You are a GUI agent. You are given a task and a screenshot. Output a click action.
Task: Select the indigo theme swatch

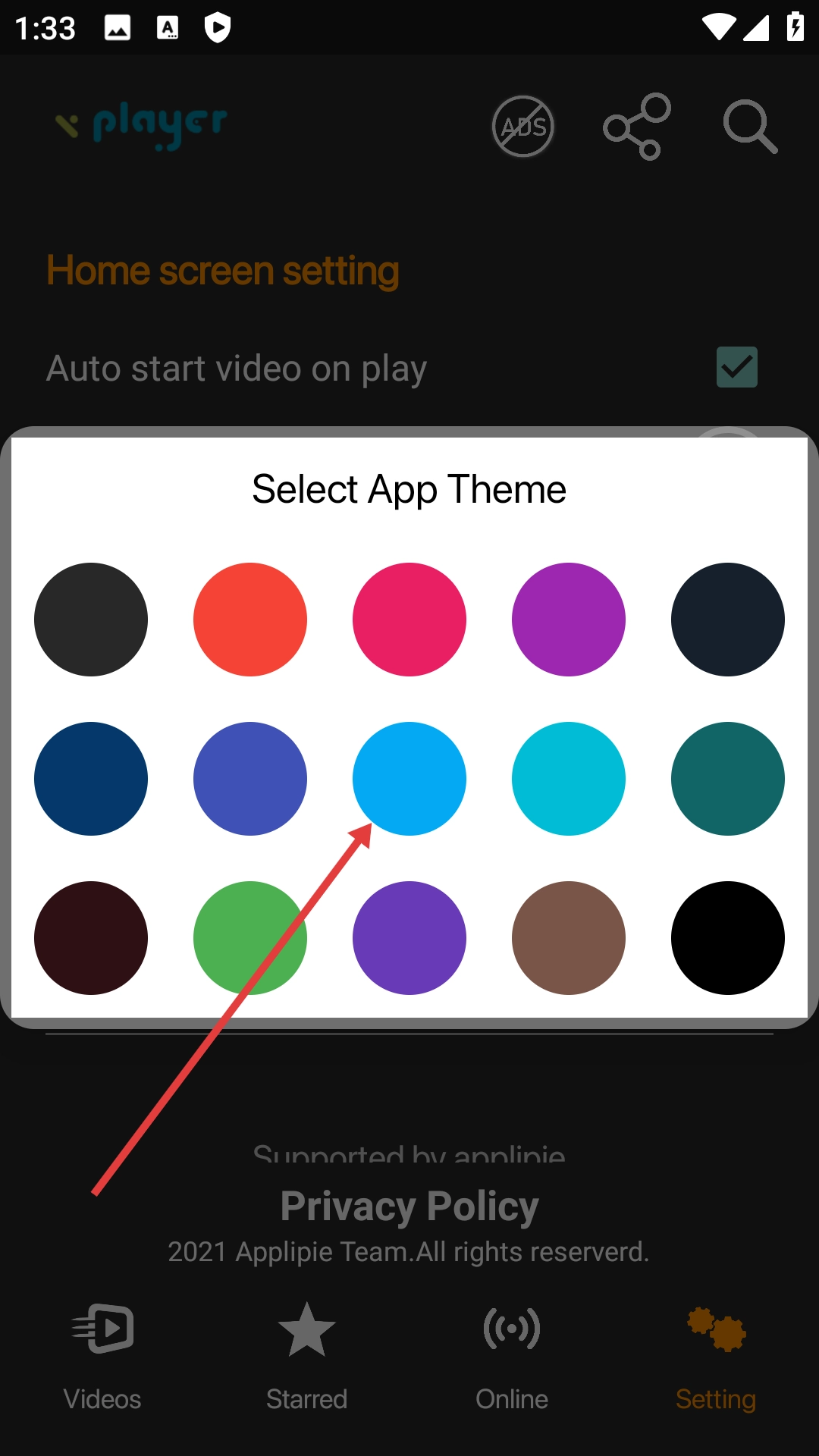[x=250, y=779]
